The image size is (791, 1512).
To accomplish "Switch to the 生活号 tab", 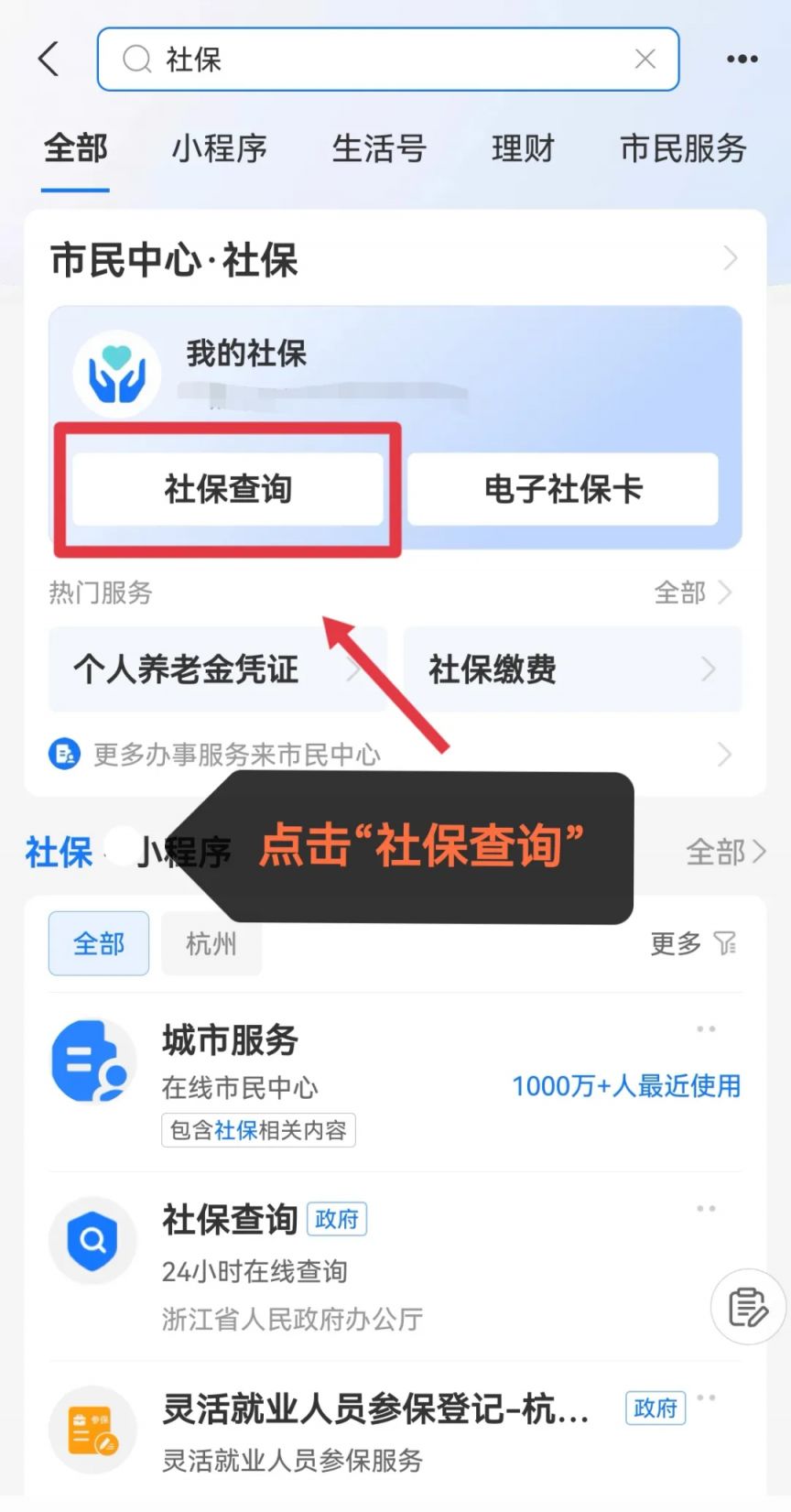I will pyautogui.click(x=379, y=148).
